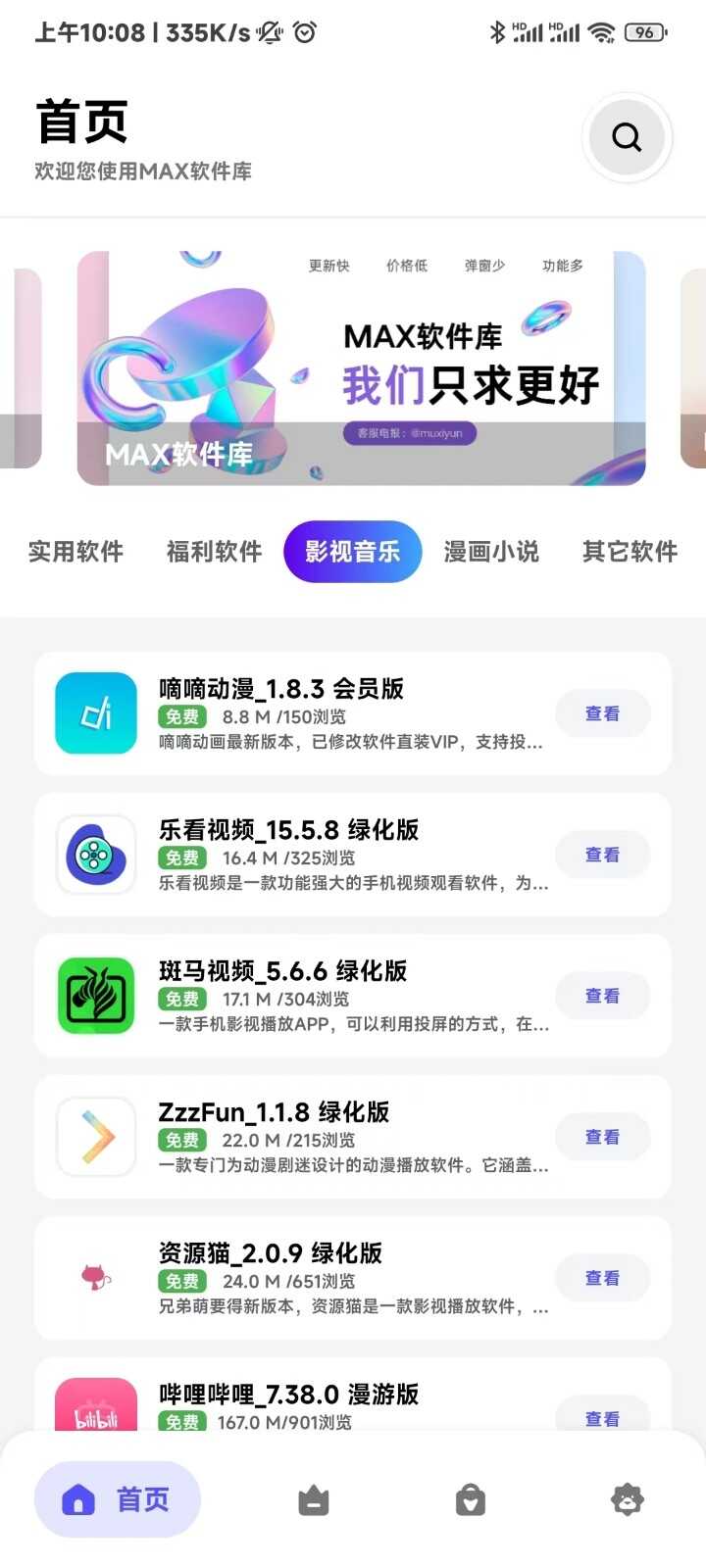This screenshot has width=706, height=1568.
Task: Tap the 乐看视频 app icon
Action: 95,854
